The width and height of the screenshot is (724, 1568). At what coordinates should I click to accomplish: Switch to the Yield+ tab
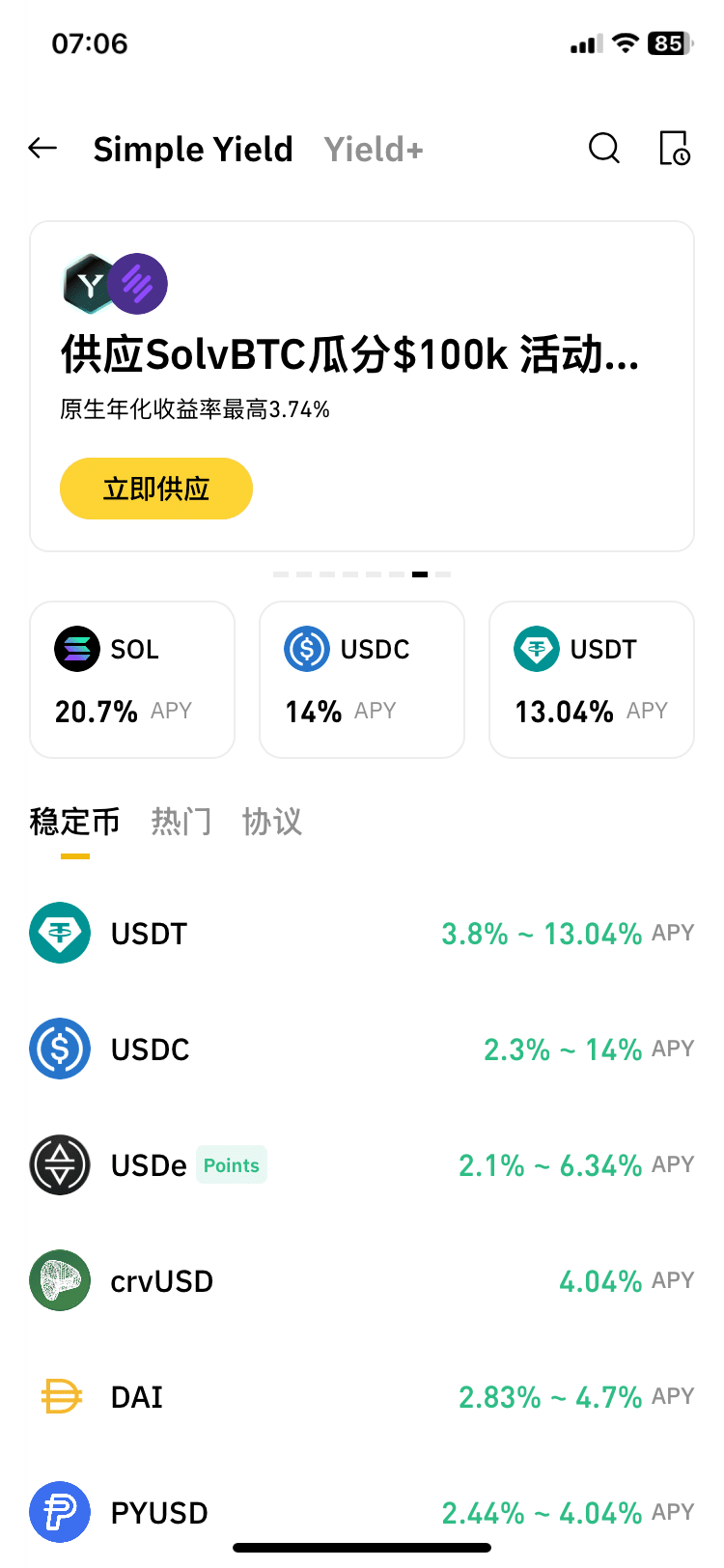pos(374,150)
